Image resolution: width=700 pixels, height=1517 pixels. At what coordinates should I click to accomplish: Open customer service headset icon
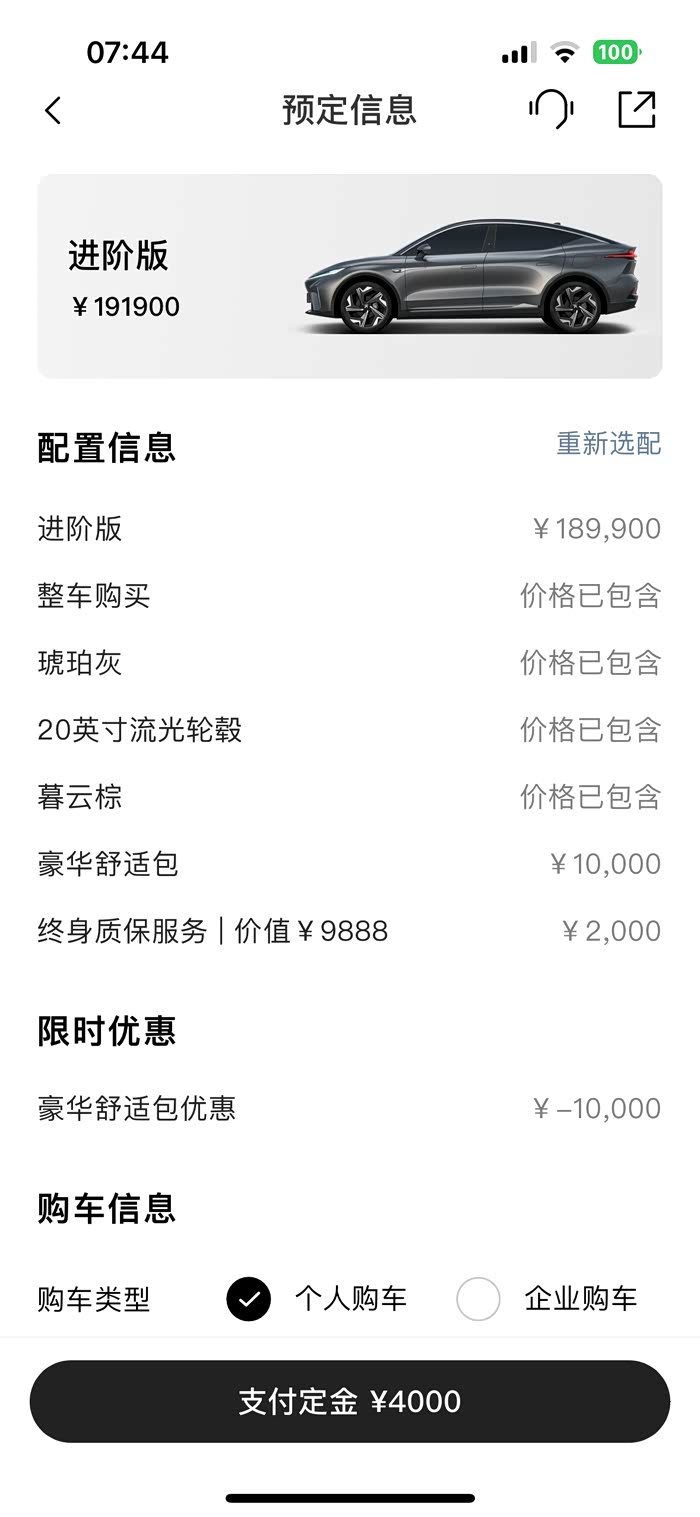point(551,109)
